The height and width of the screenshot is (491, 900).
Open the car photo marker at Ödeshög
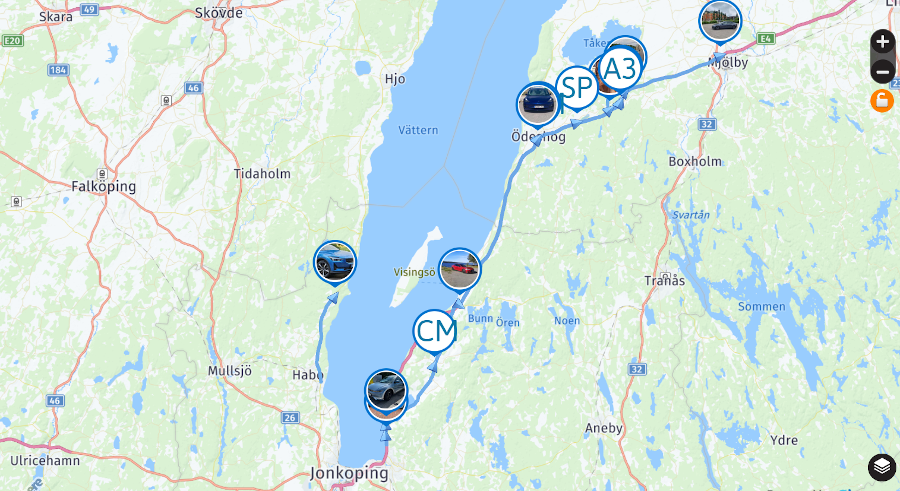(538, 104)
